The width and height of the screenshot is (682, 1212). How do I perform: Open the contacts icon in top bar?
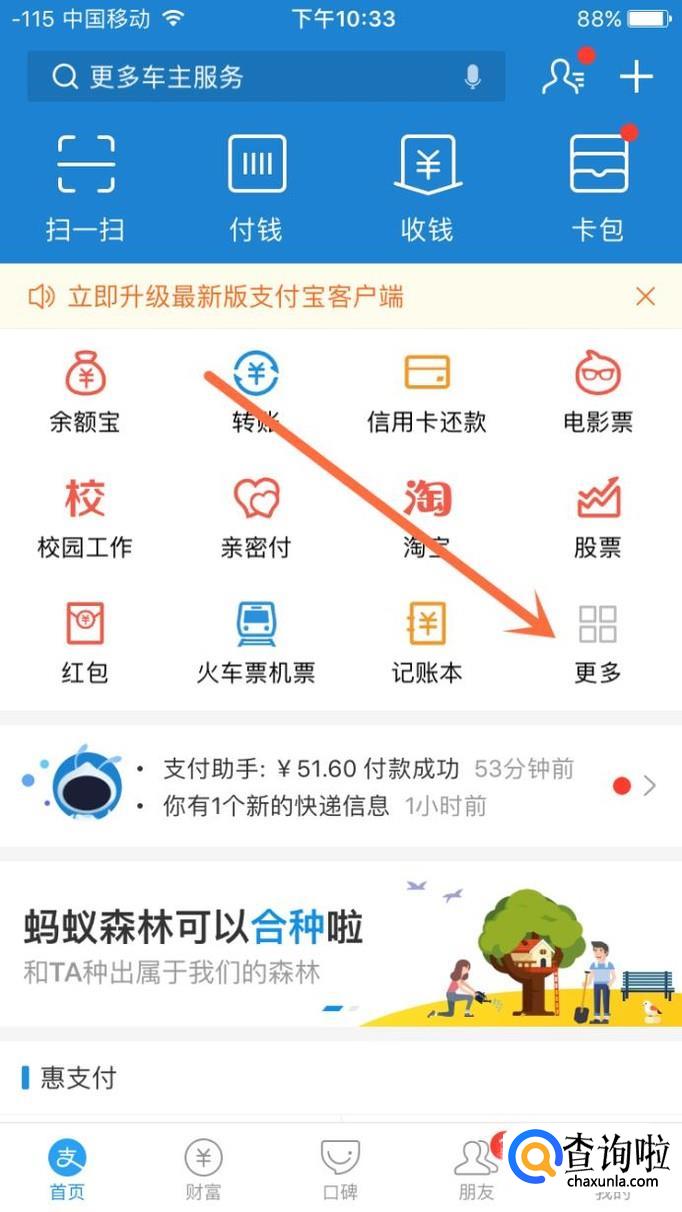click(x=563, y=77)
